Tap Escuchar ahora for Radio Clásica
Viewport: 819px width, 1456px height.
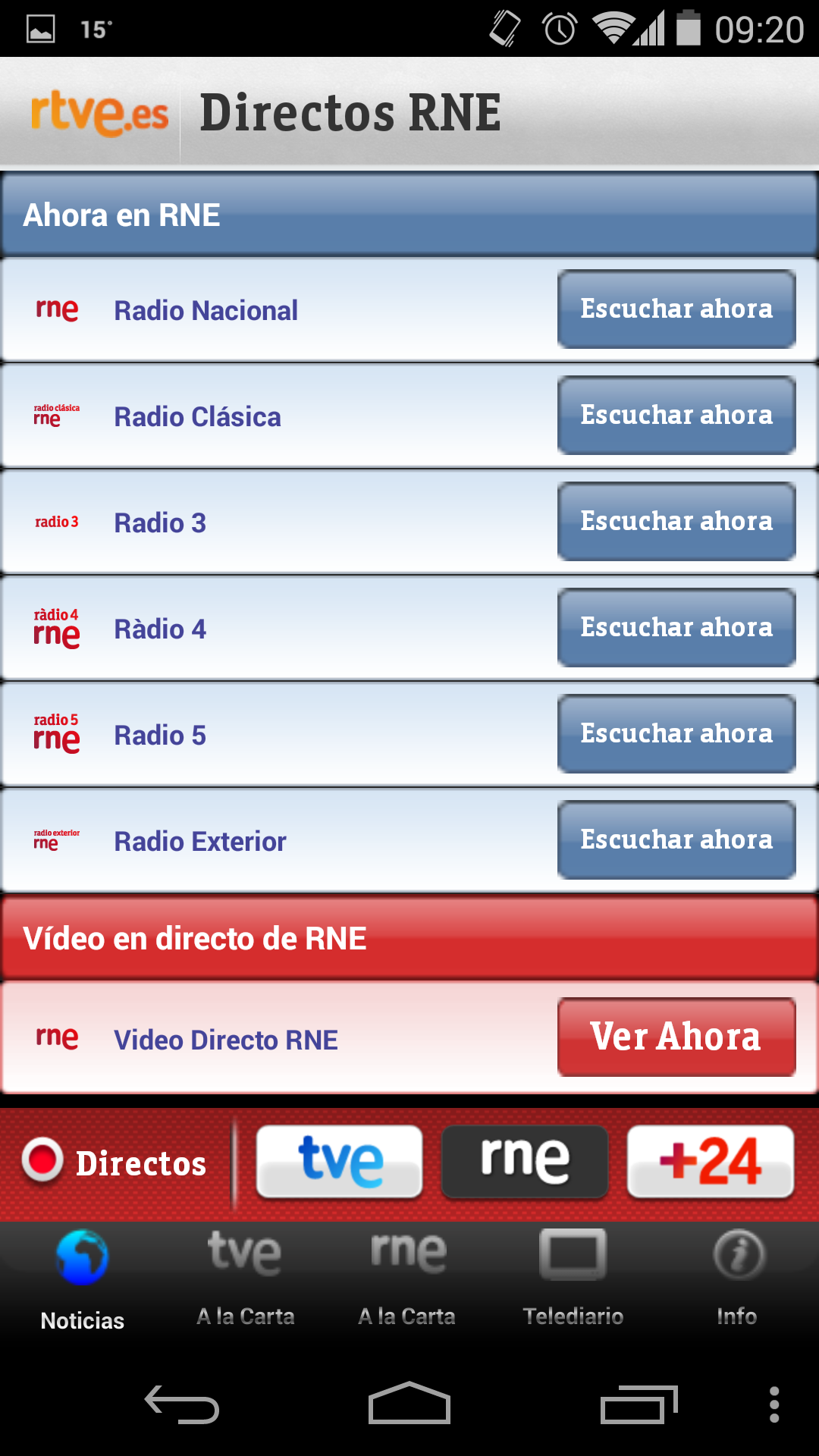676,416
